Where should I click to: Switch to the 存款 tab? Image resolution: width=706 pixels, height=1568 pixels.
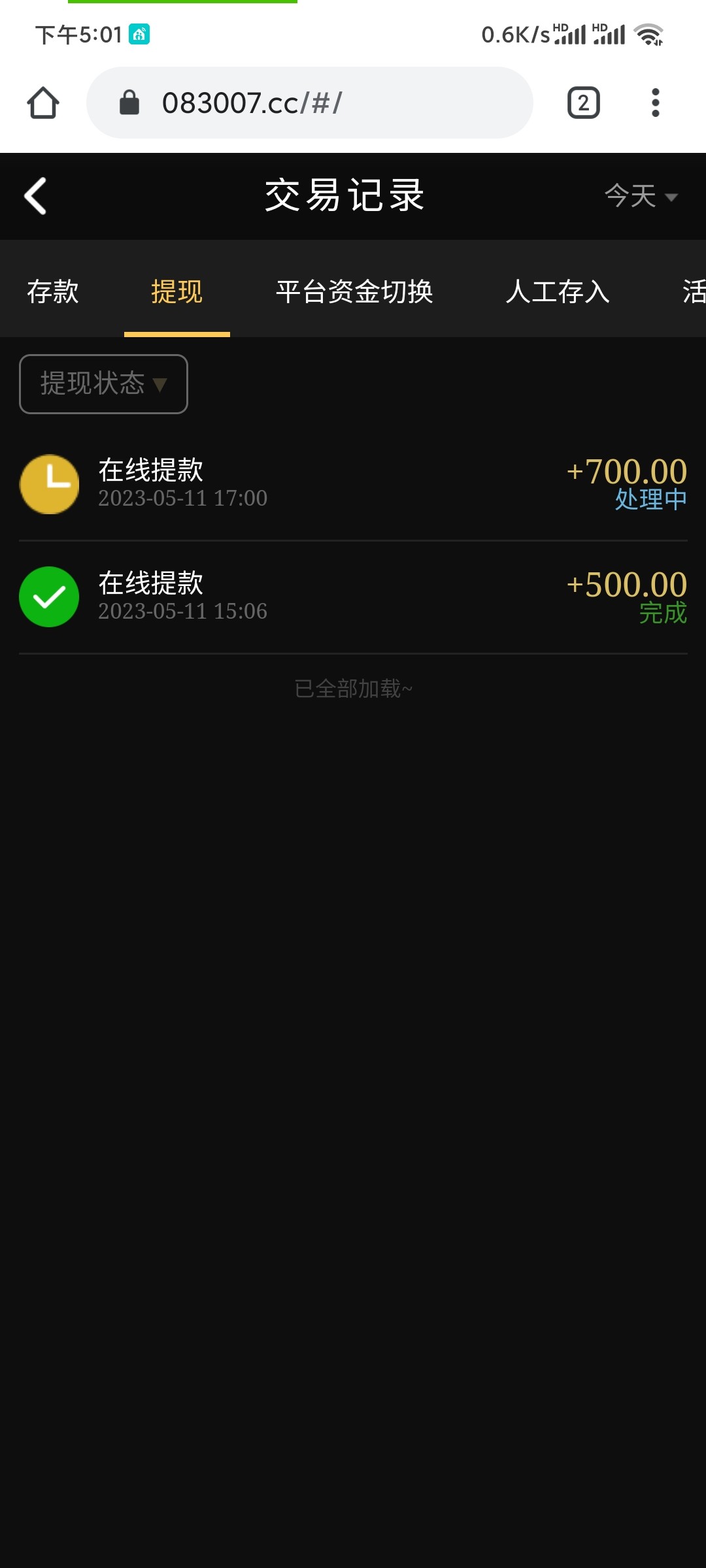[53, 293]
